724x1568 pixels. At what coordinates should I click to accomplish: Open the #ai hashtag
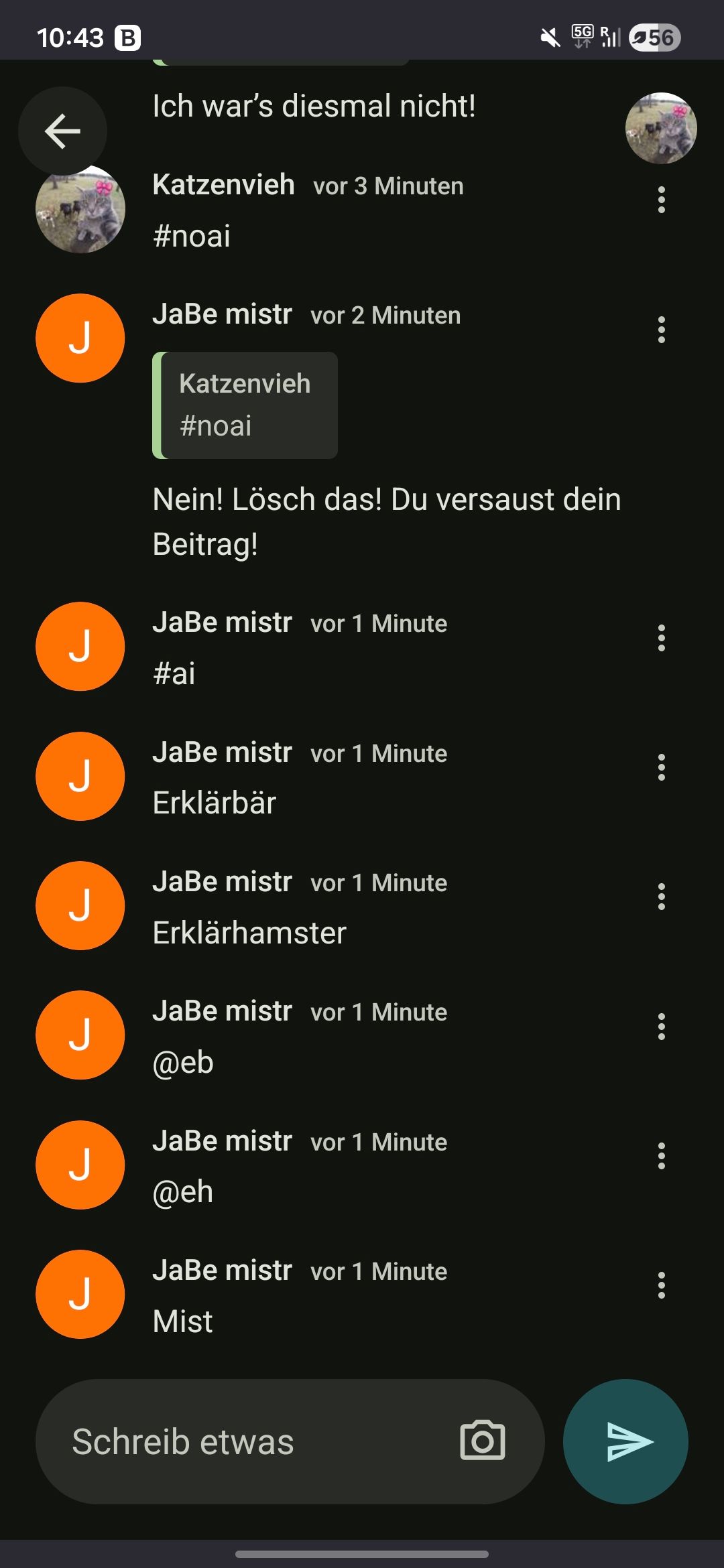pyautogui.click(x=174, y=673)
